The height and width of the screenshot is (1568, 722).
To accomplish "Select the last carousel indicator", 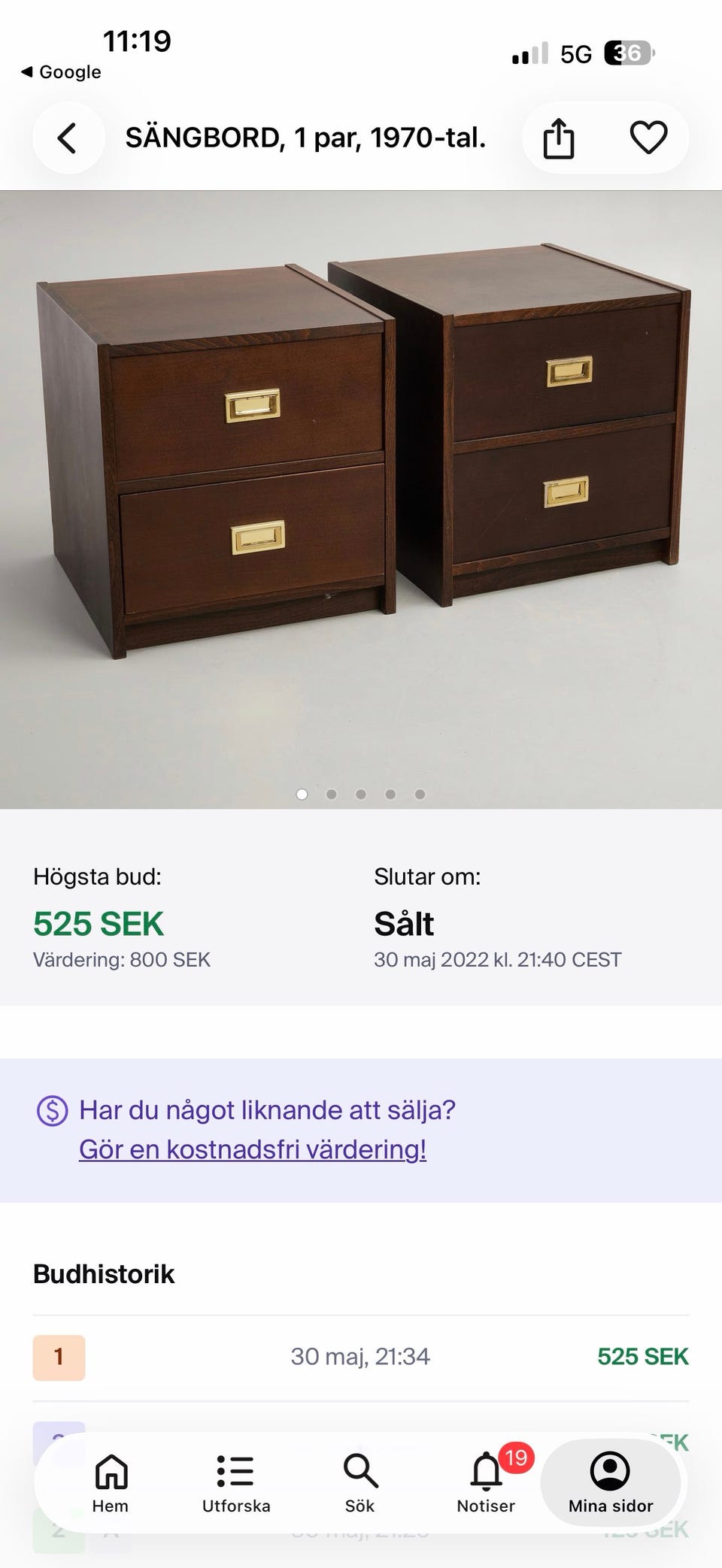I will point(419,793).
